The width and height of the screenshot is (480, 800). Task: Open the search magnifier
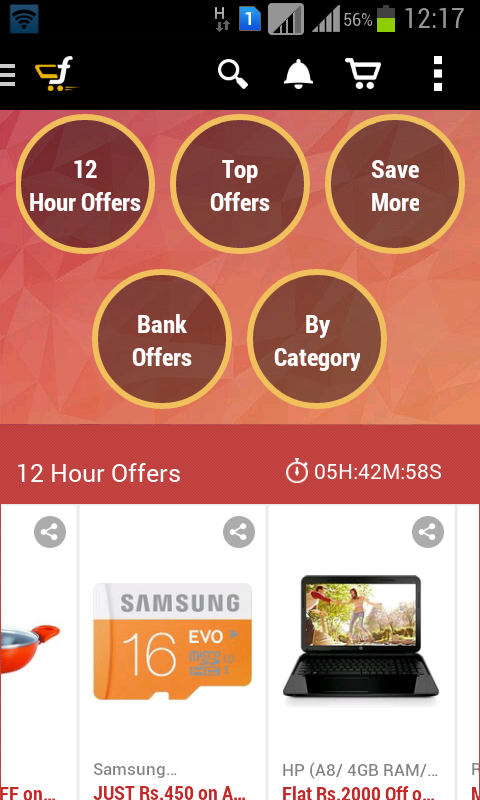[233, 74]
